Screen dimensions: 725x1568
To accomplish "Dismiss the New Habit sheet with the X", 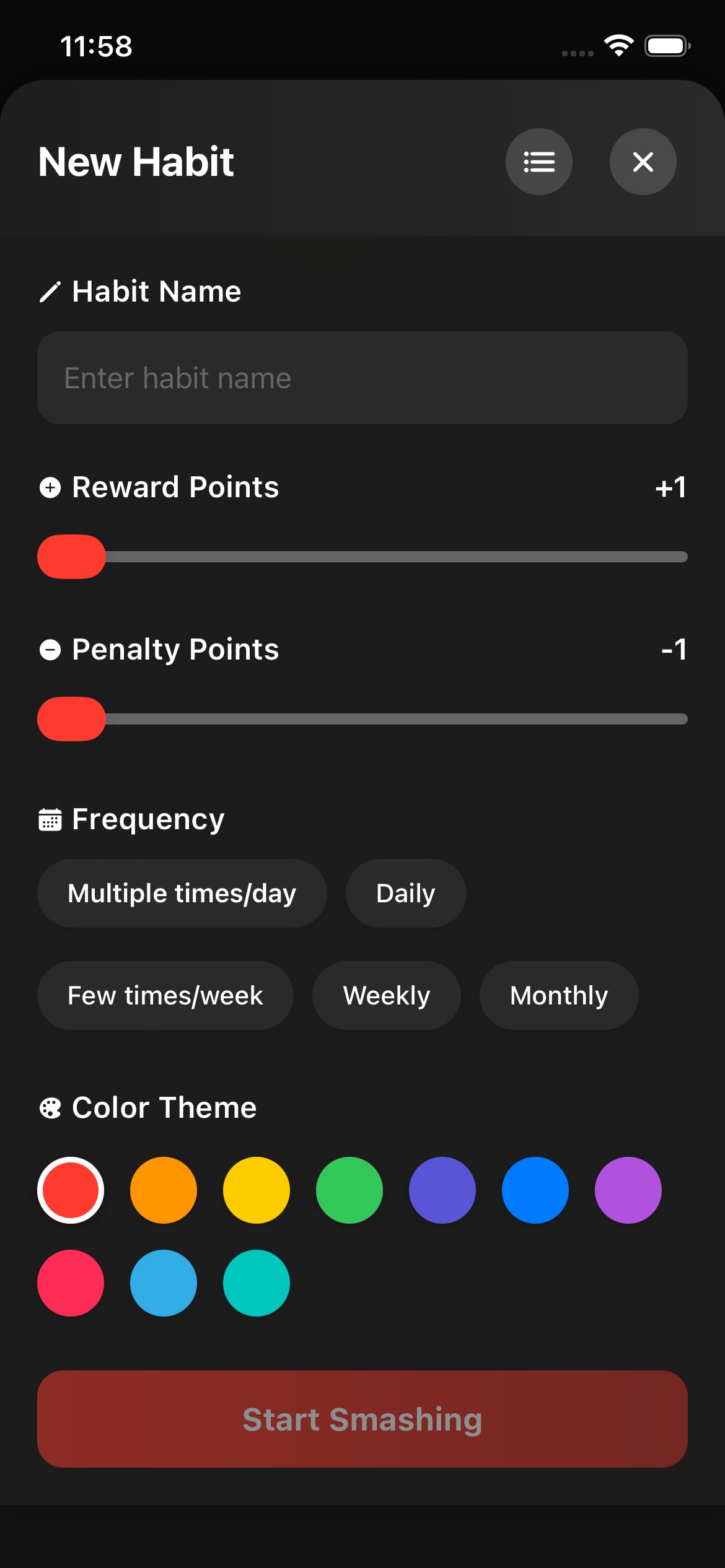I will pyautogui.click(x=643, y=162).
